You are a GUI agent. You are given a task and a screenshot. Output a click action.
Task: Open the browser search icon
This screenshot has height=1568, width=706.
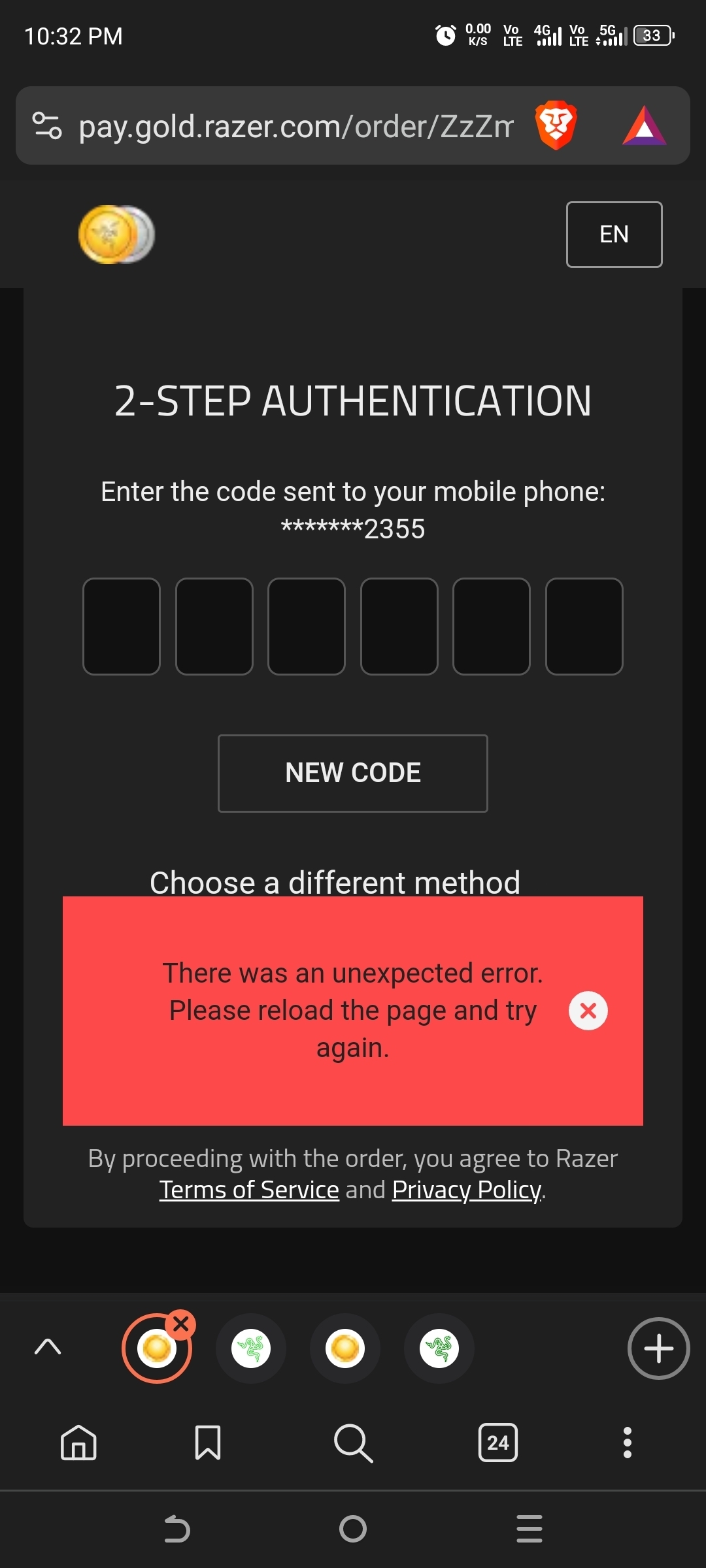pyautogui.click(x=353, y=1443)
